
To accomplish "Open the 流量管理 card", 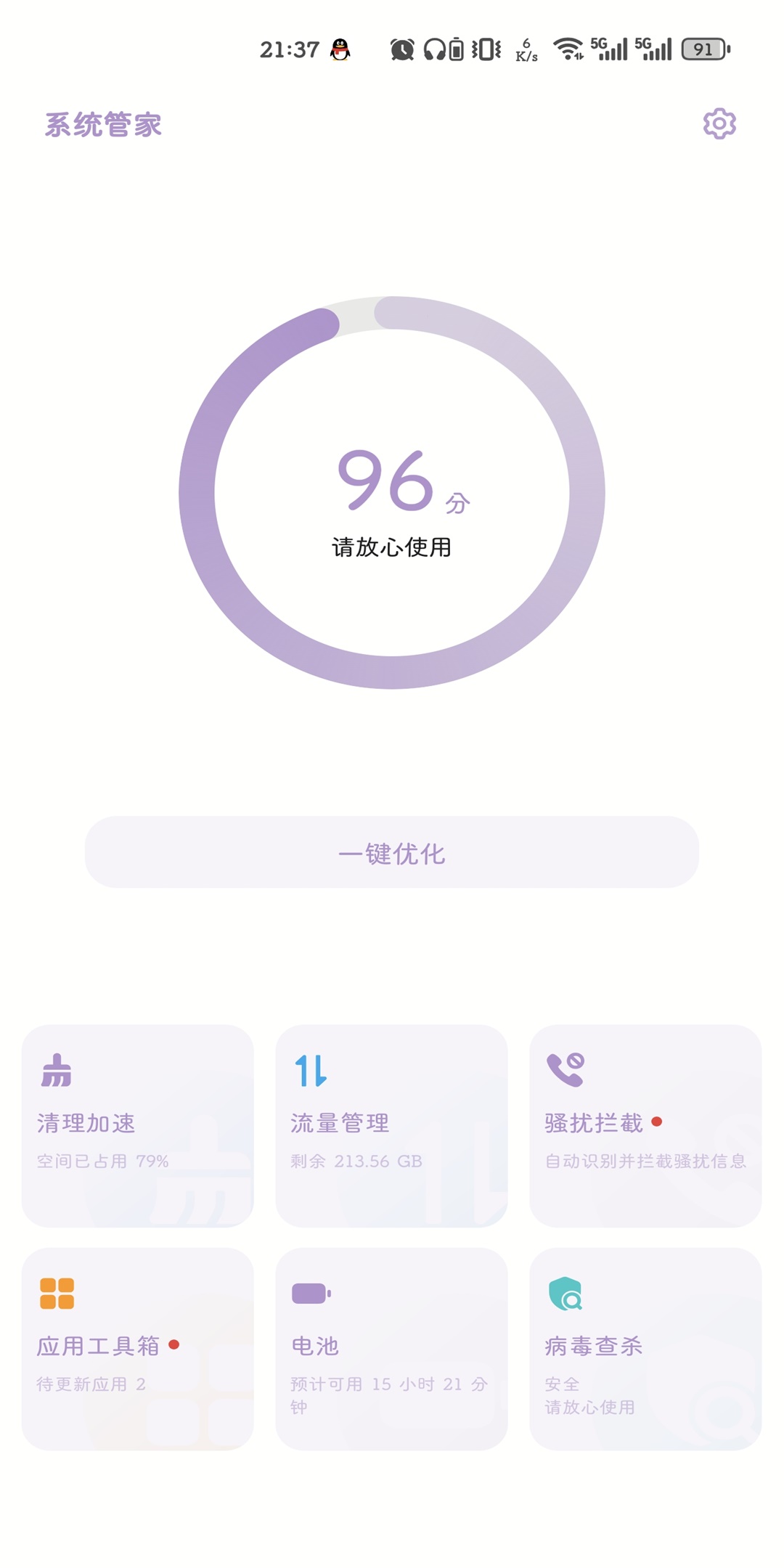I will click(x=392, y=1126).
